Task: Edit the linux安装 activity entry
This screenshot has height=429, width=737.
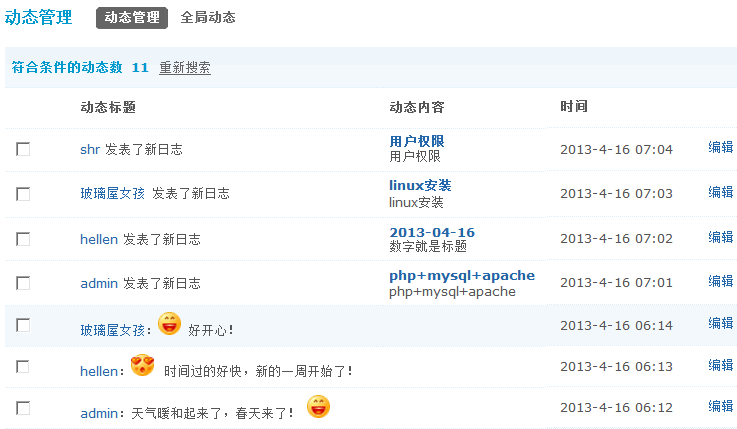Action: pos(721,192)
